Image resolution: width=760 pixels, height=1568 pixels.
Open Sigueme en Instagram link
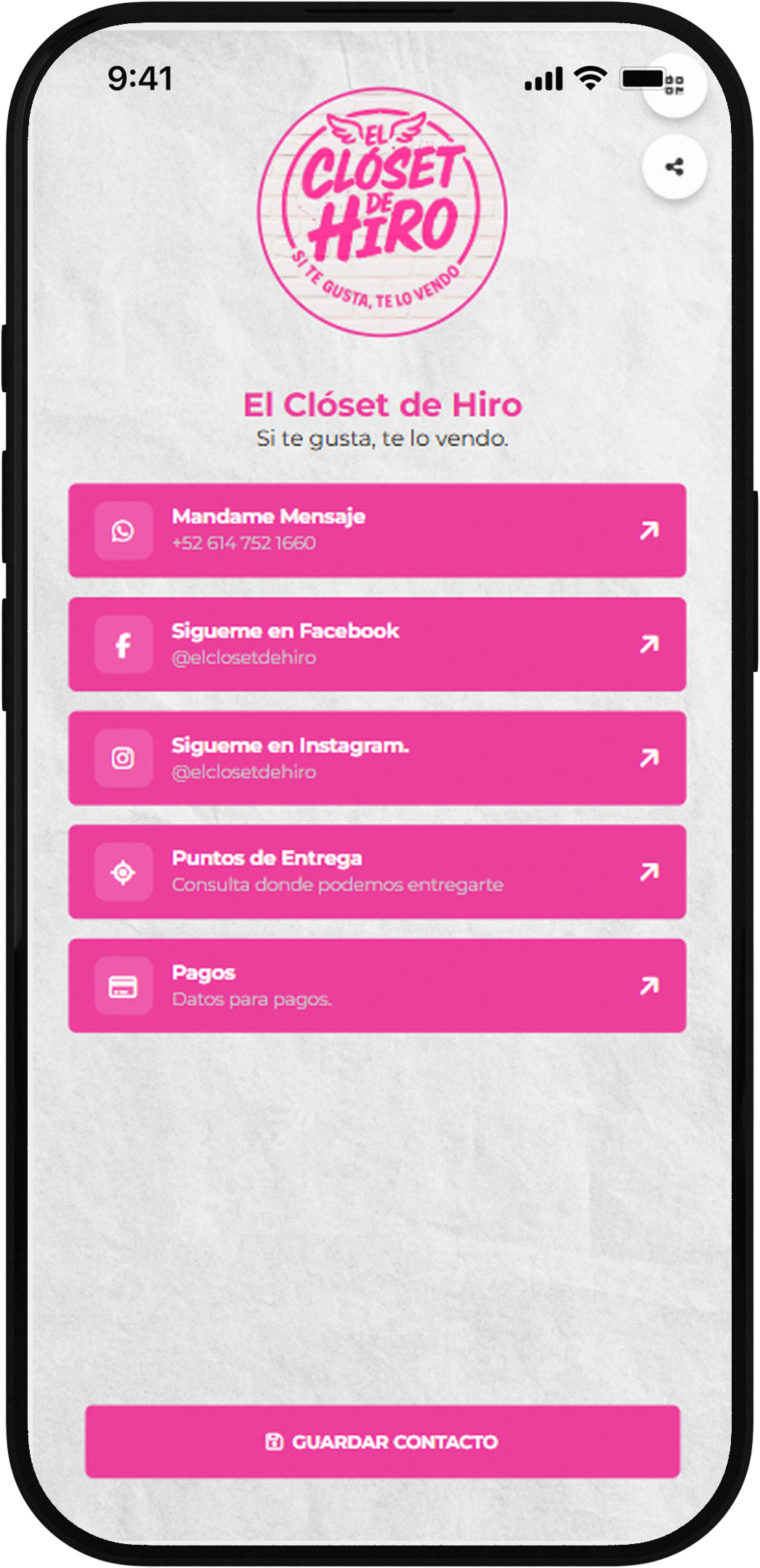point(376,758)
